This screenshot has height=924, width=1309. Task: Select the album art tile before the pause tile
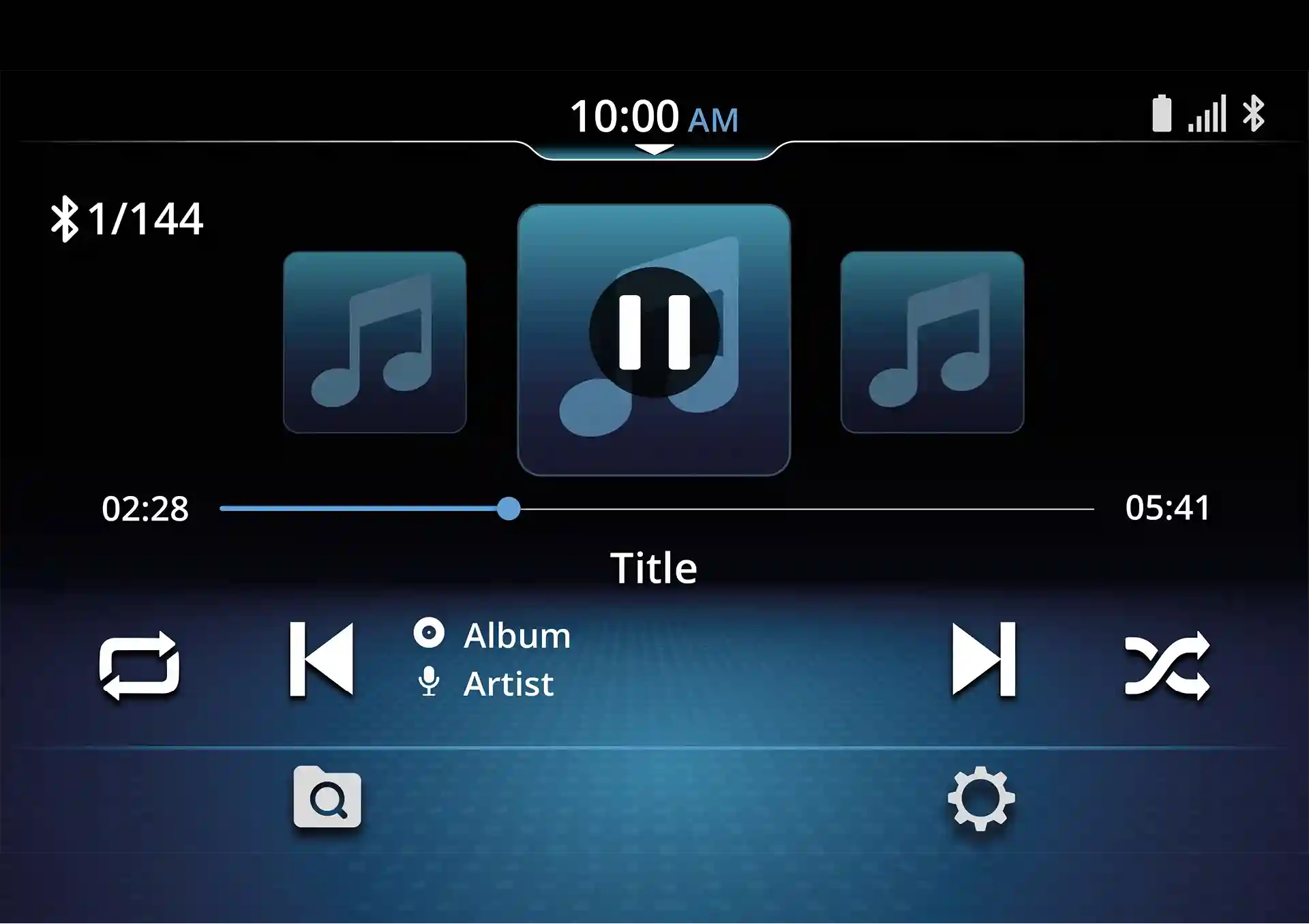coord(375,342)
